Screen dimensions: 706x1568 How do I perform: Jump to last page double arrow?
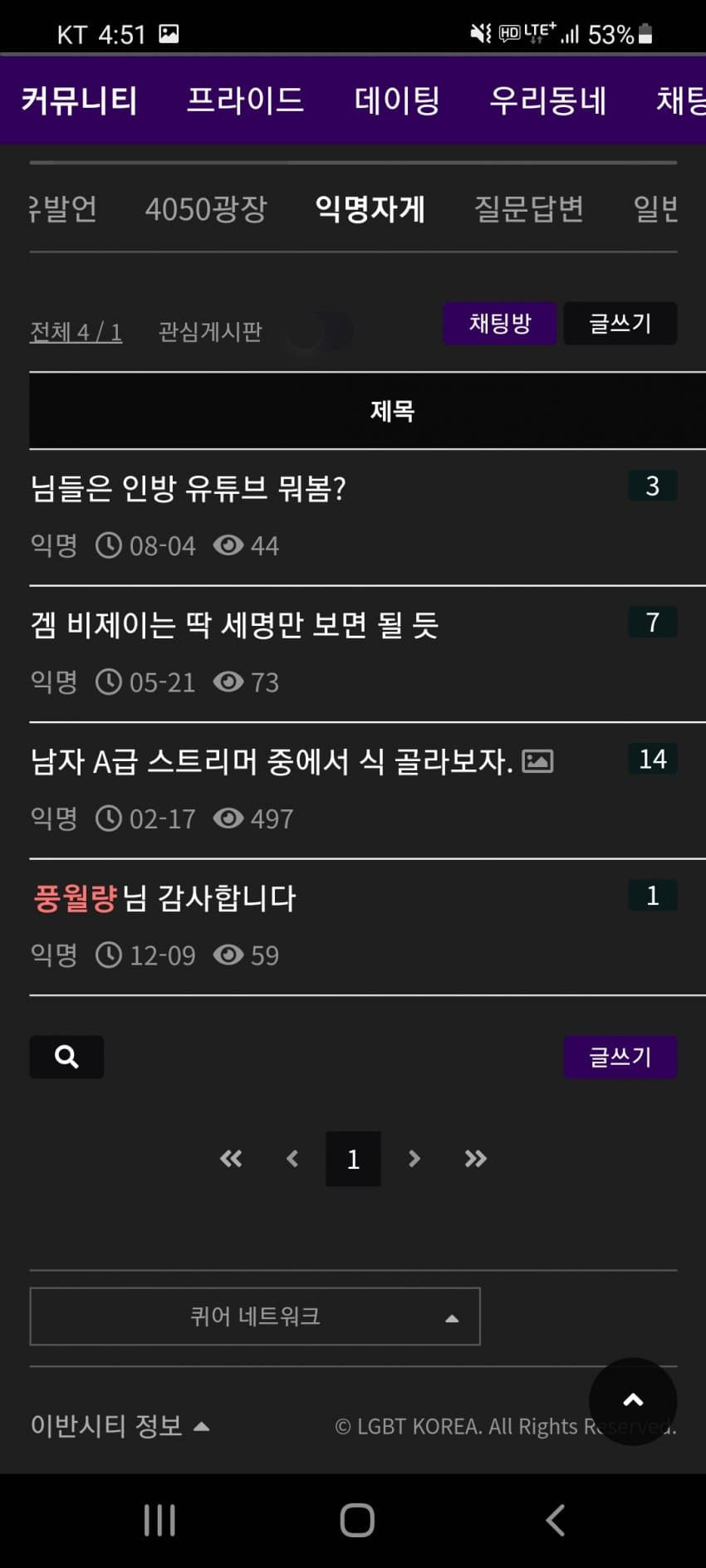475,1159
